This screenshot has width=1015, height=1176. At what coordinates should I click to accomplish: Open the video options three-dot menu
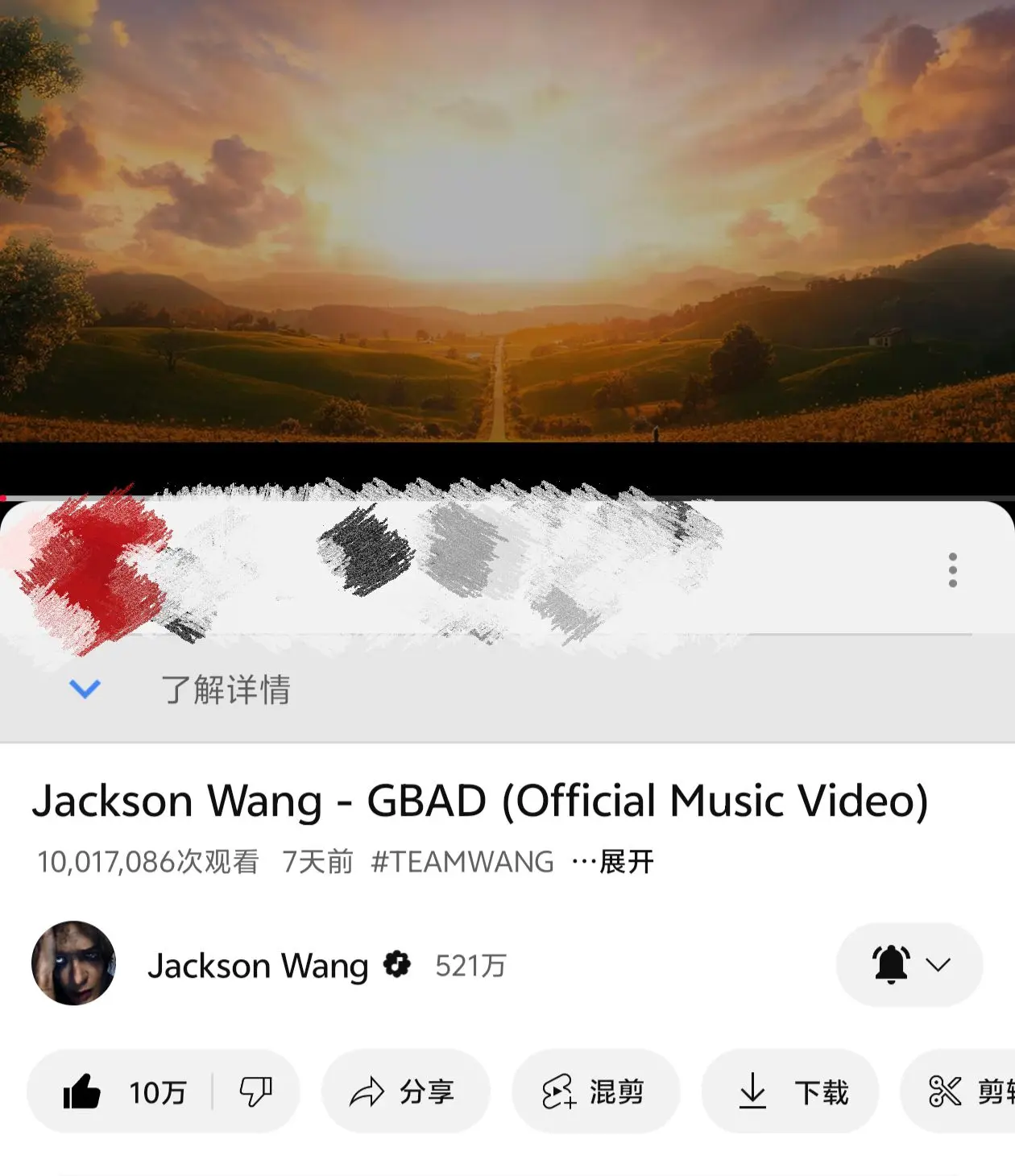pyautogui.click(x=952, y=569)
